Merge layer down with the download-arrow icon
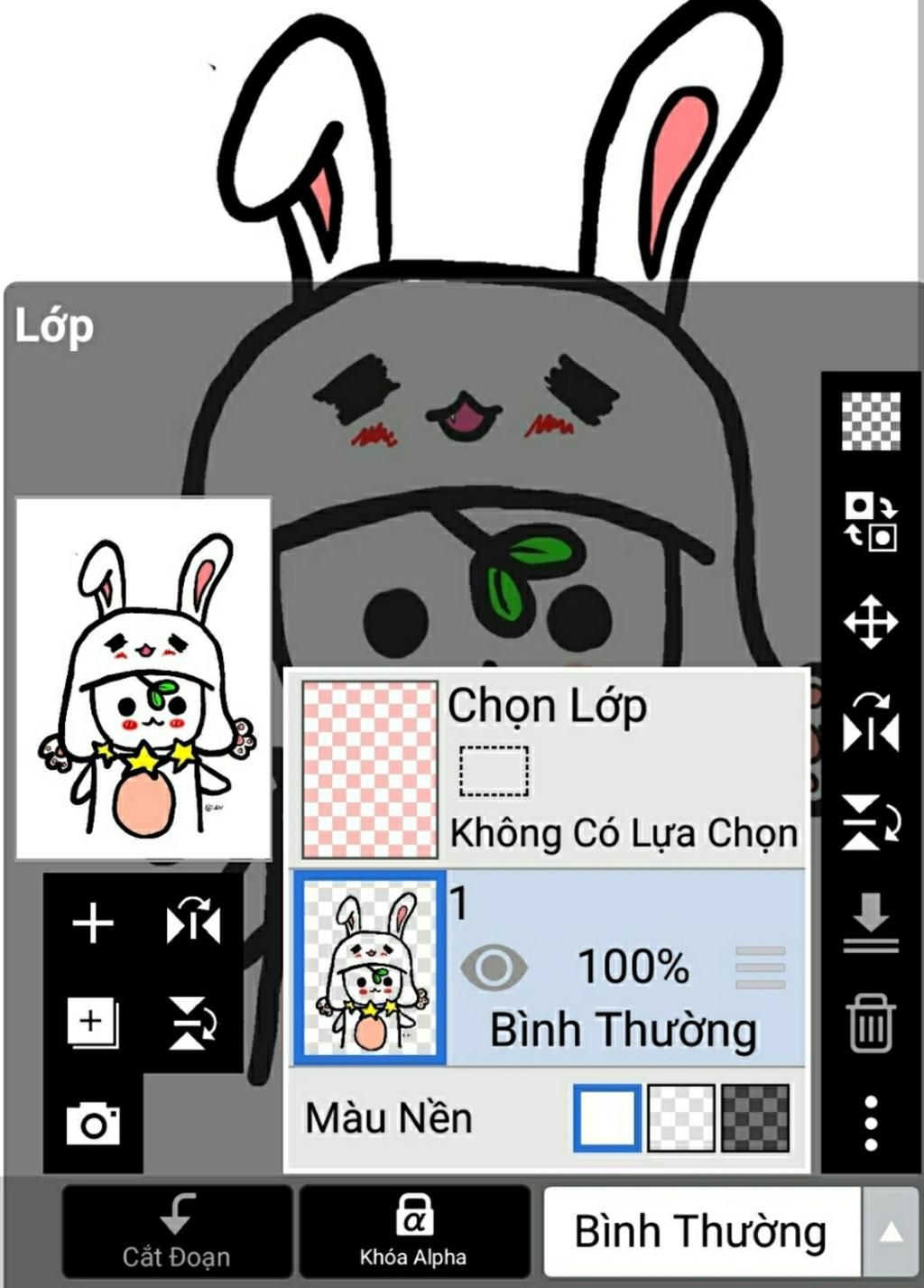This screenshot has width=924, height=1288. pos(870,922)
